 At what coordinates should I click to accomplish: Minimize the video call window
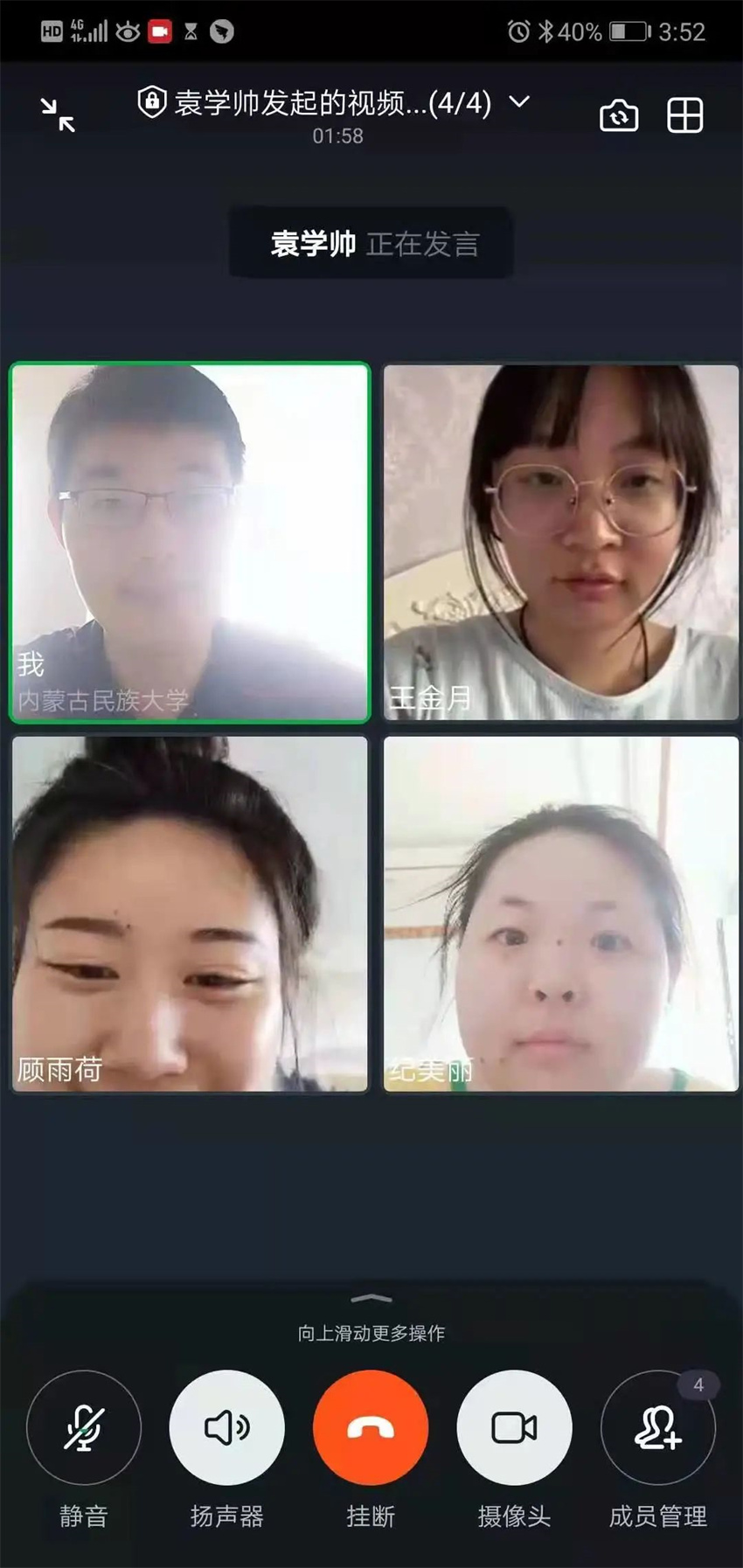(x=58, y=115)
